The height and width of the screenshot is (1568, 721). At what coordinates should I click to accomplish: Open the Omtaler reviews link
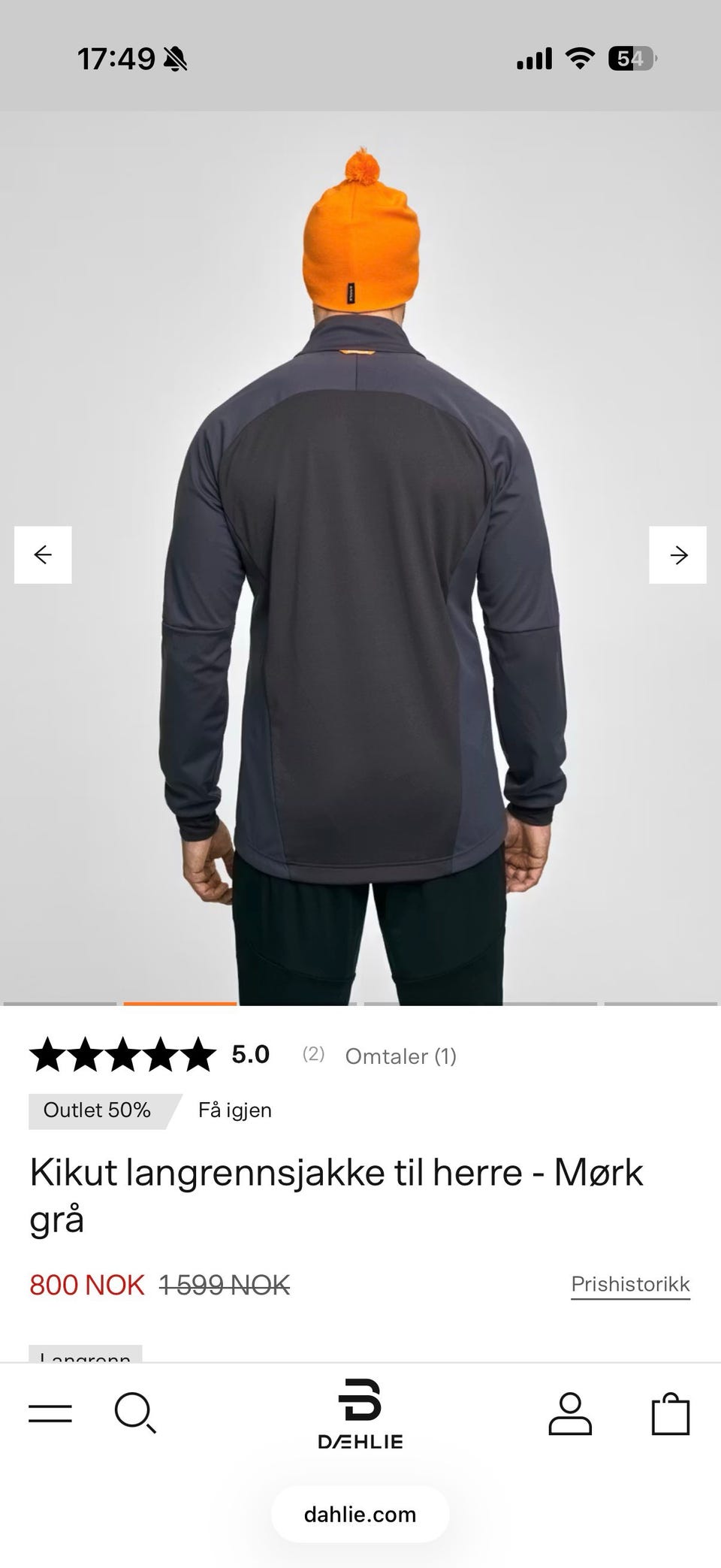pyautogui.click(x=400, y=1056)
